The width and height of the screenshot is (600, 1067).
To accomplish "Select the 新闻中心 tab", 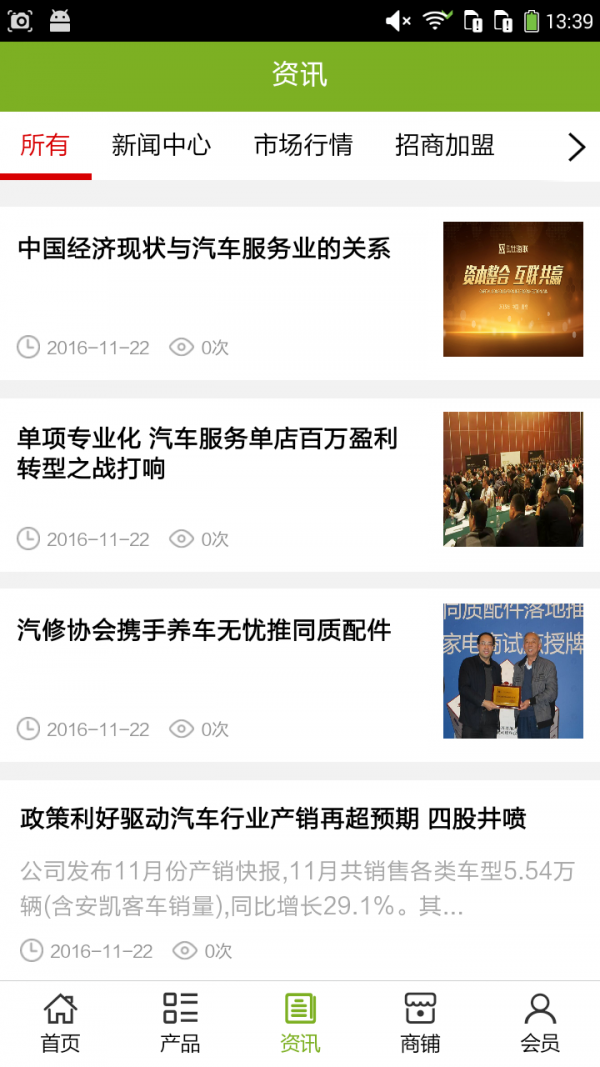I will [161, 146].
